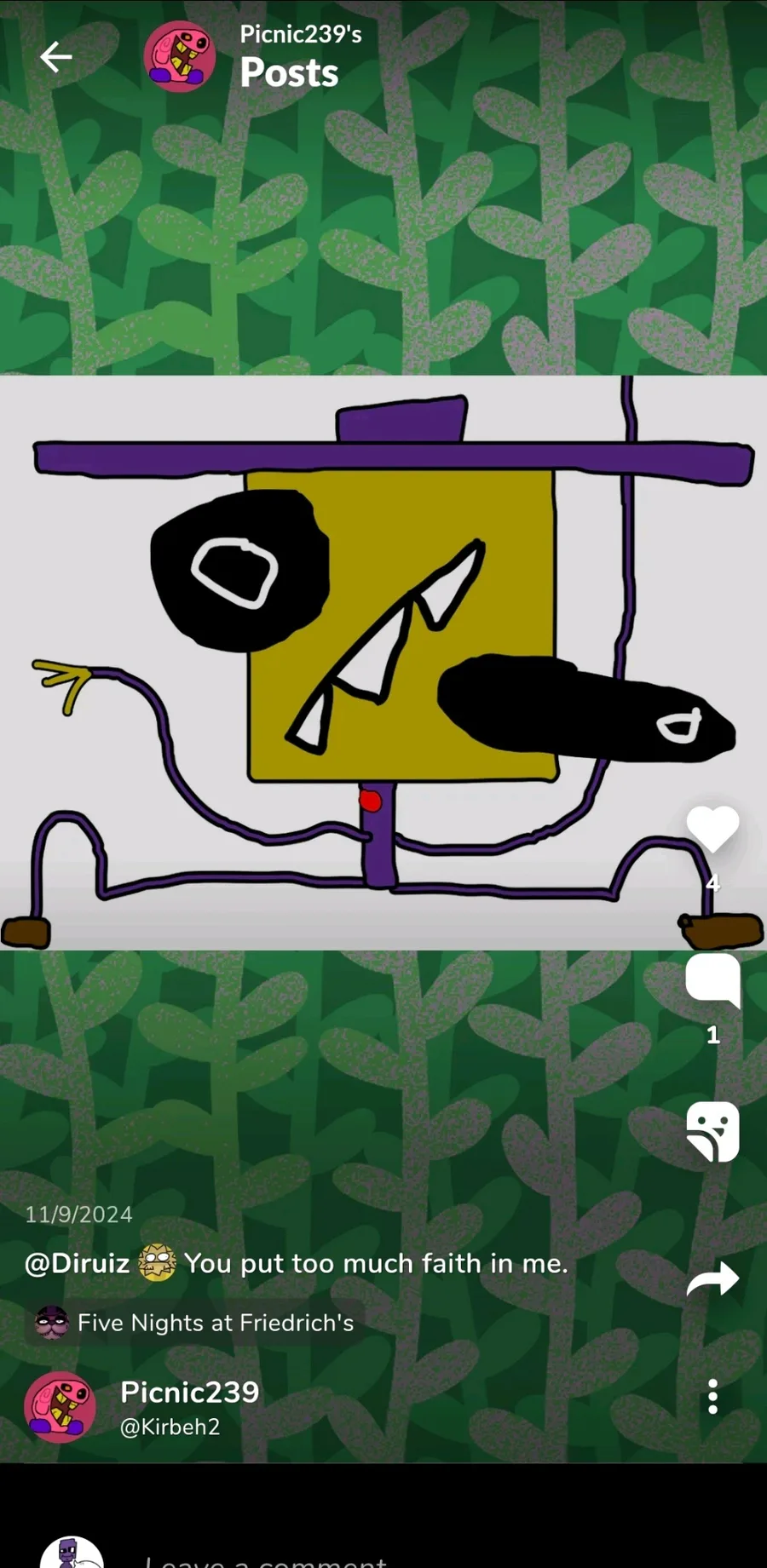The width and height of the screenshot is (767, 1568).
Task: Open the comments bubble icon
Action: 712,979
